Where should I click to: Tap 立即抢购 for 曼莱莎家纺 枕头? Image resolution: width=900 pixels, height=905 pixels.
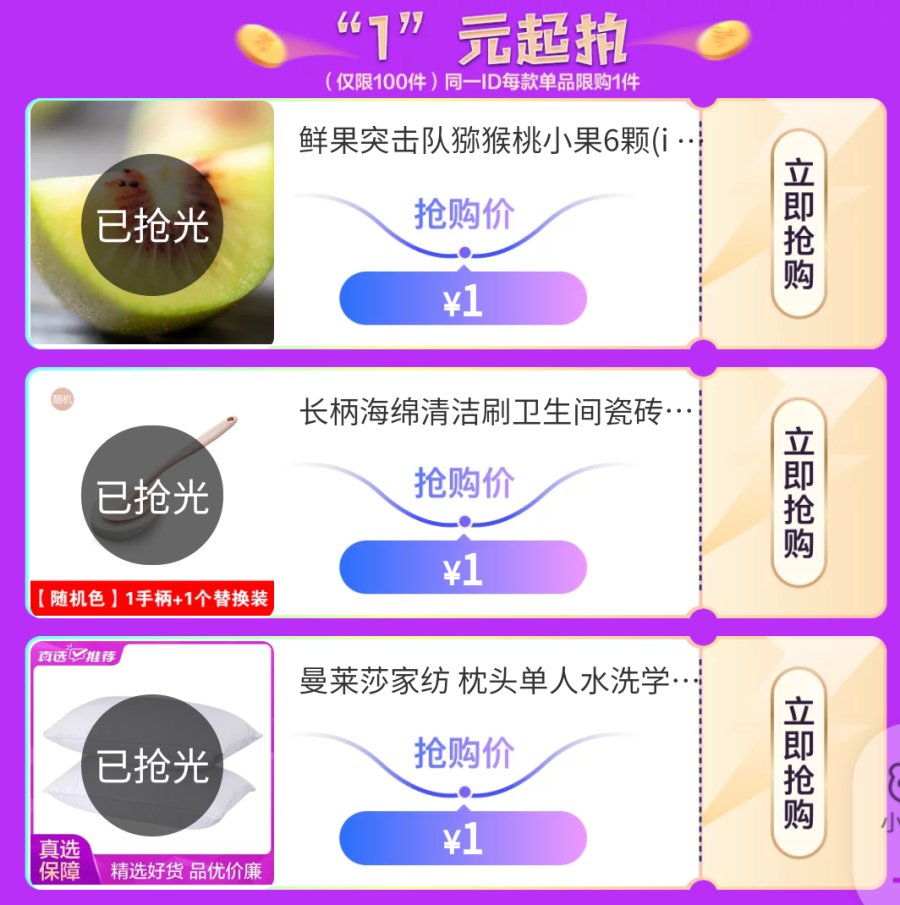point(798,762)
